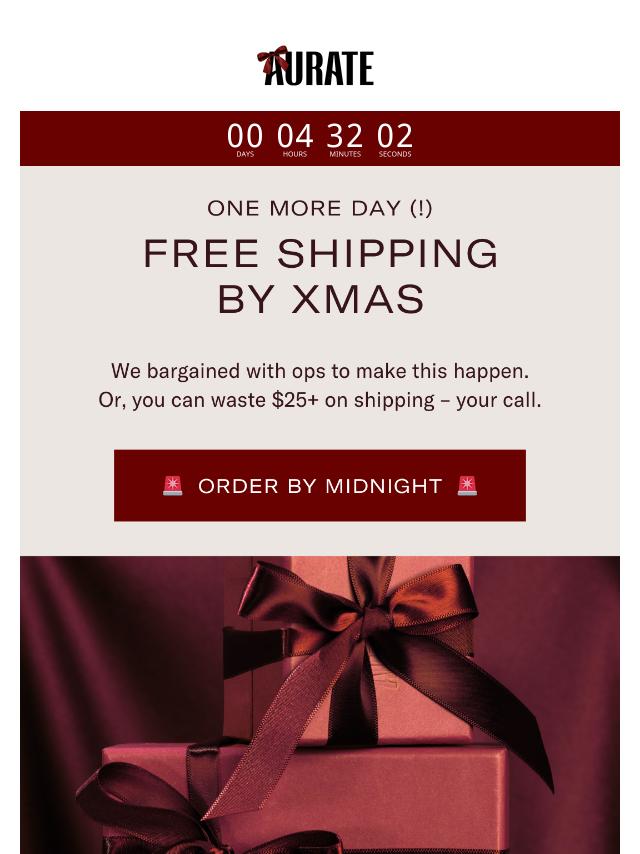Tap the ORDER BY MIDNIGHT button
The height and width of the screenshot is (854, 640).
coord(319,485)
